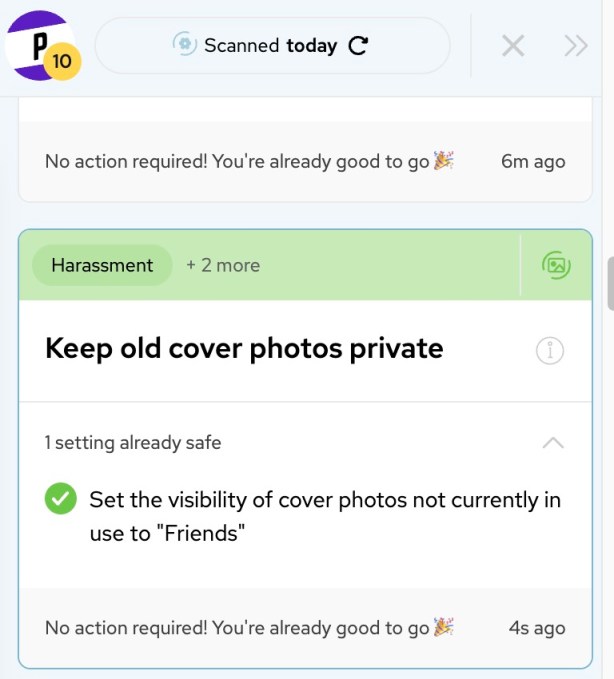Rescan using the Scanned today button
Viewport: 614px width, 679px height.
[272, 45]
